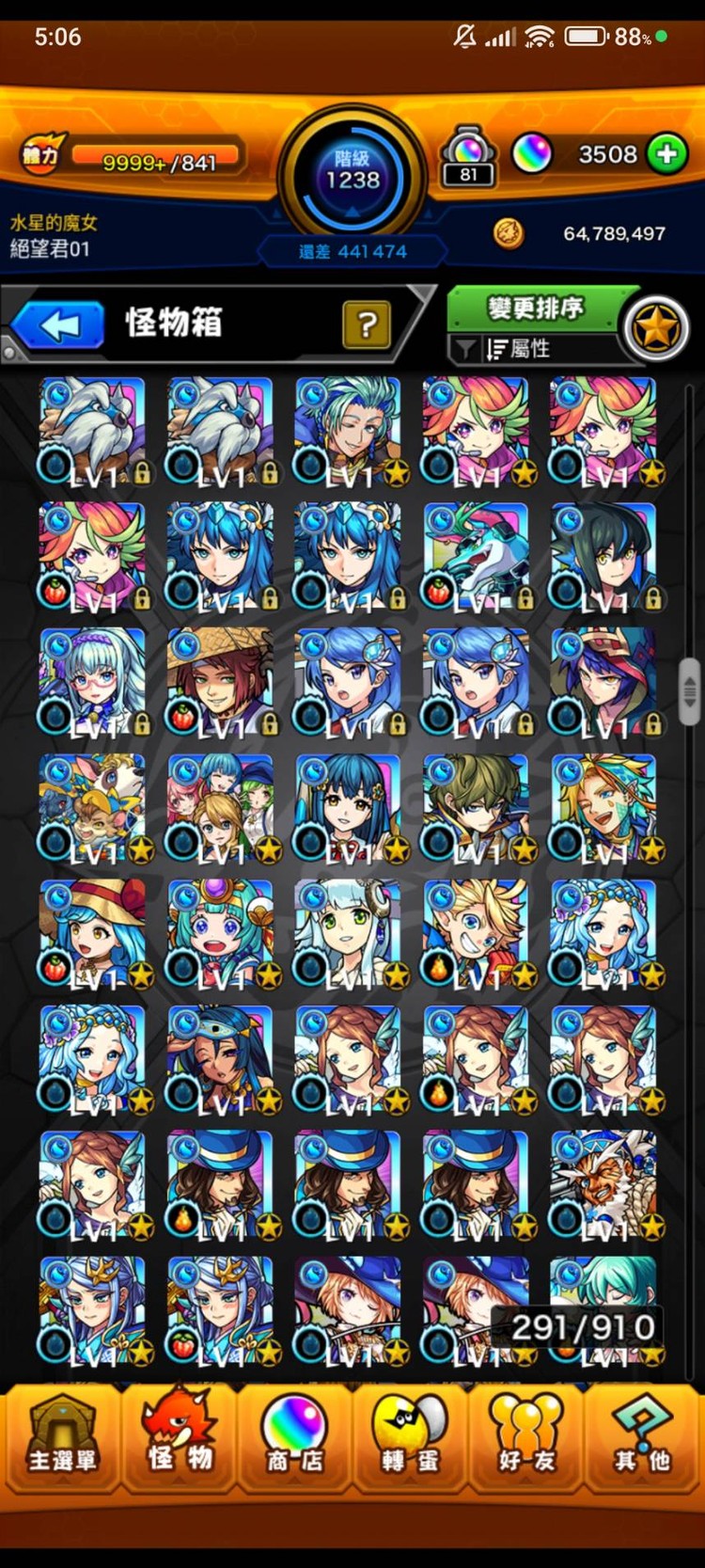
Task: Open the 屬性 attribute filter dropdown
Action: click(533, 349)
